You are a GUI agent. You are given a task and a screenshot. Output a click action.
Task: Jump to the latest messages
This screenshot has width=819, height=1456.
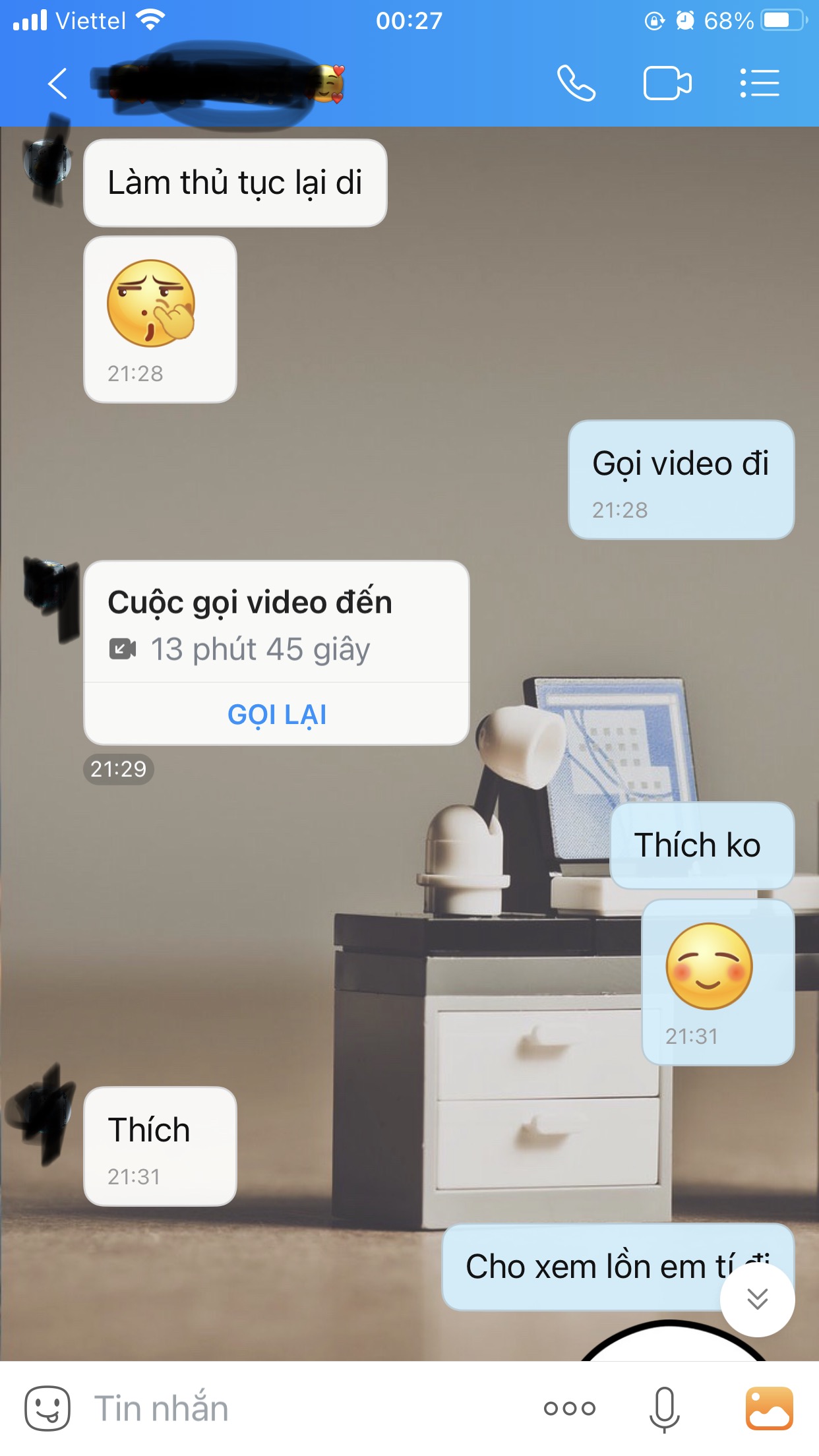(x=757, y=1299)
